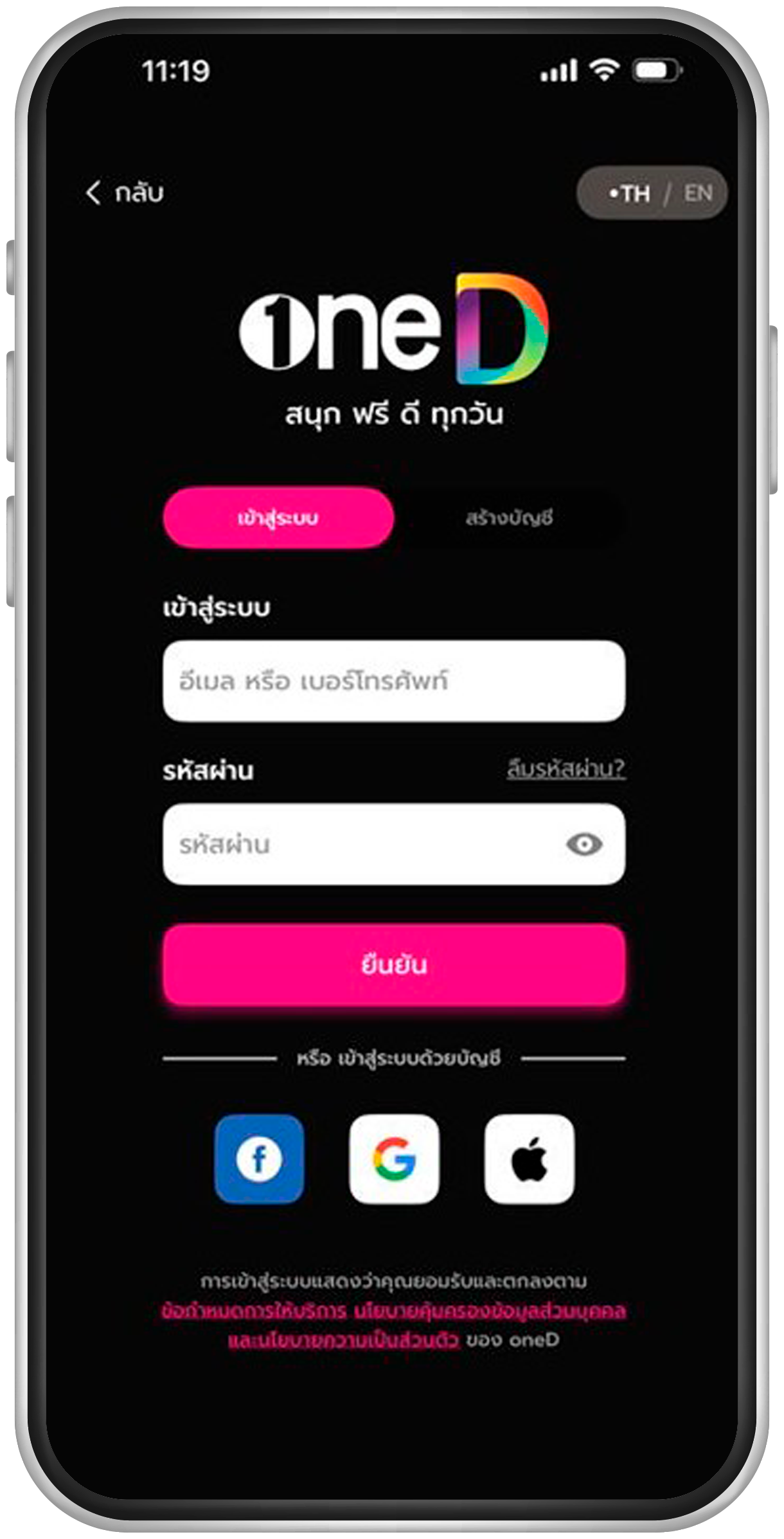The width and height of the screenshot is (784, 1539).
Task: Open the นโยบายความเป็นส่วนตัว privacy policy link
Action: [343, 1340]
